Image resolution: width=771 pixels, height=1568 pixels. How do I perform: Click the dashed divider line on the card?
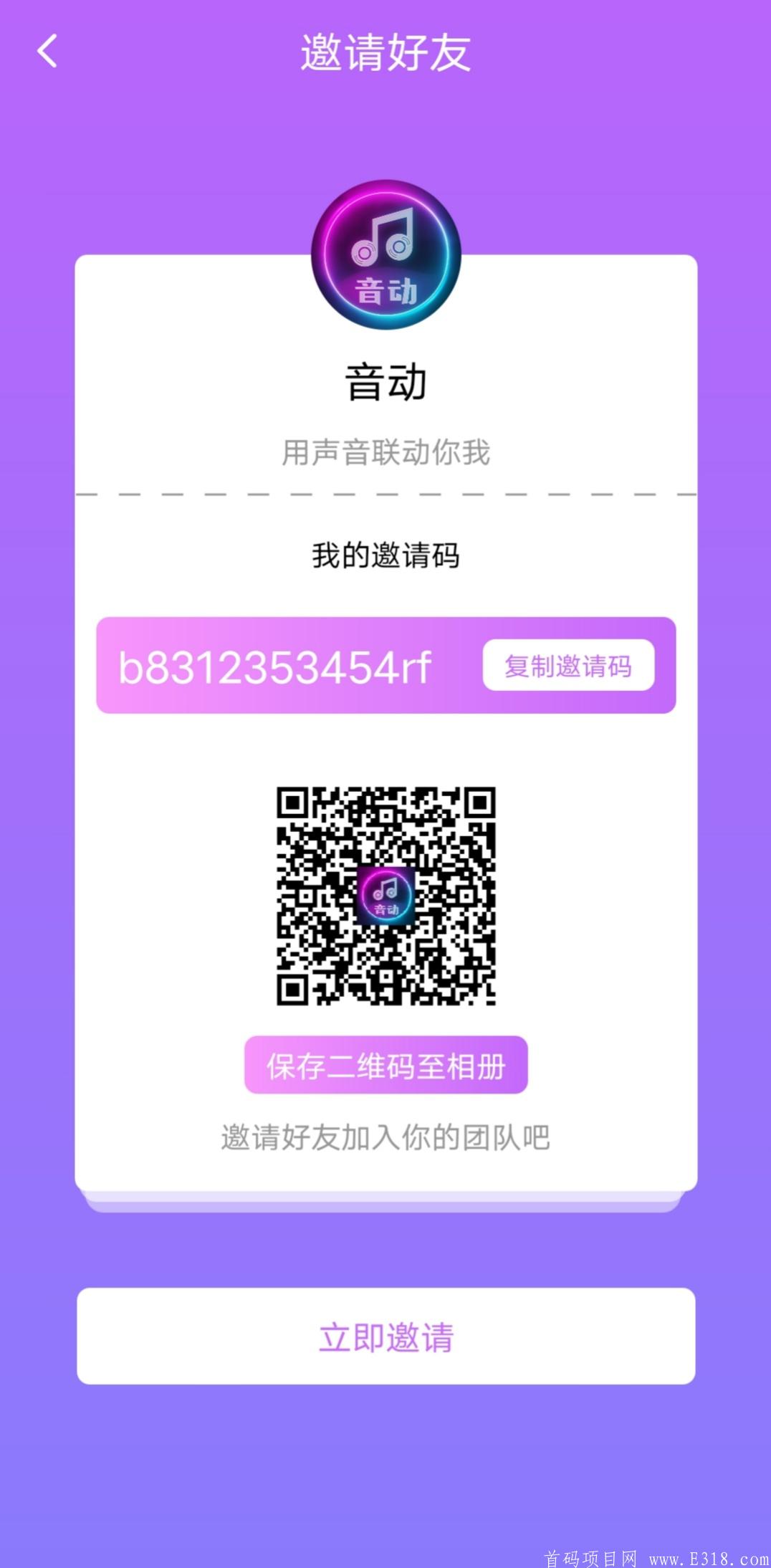click(x=385, y=493)
